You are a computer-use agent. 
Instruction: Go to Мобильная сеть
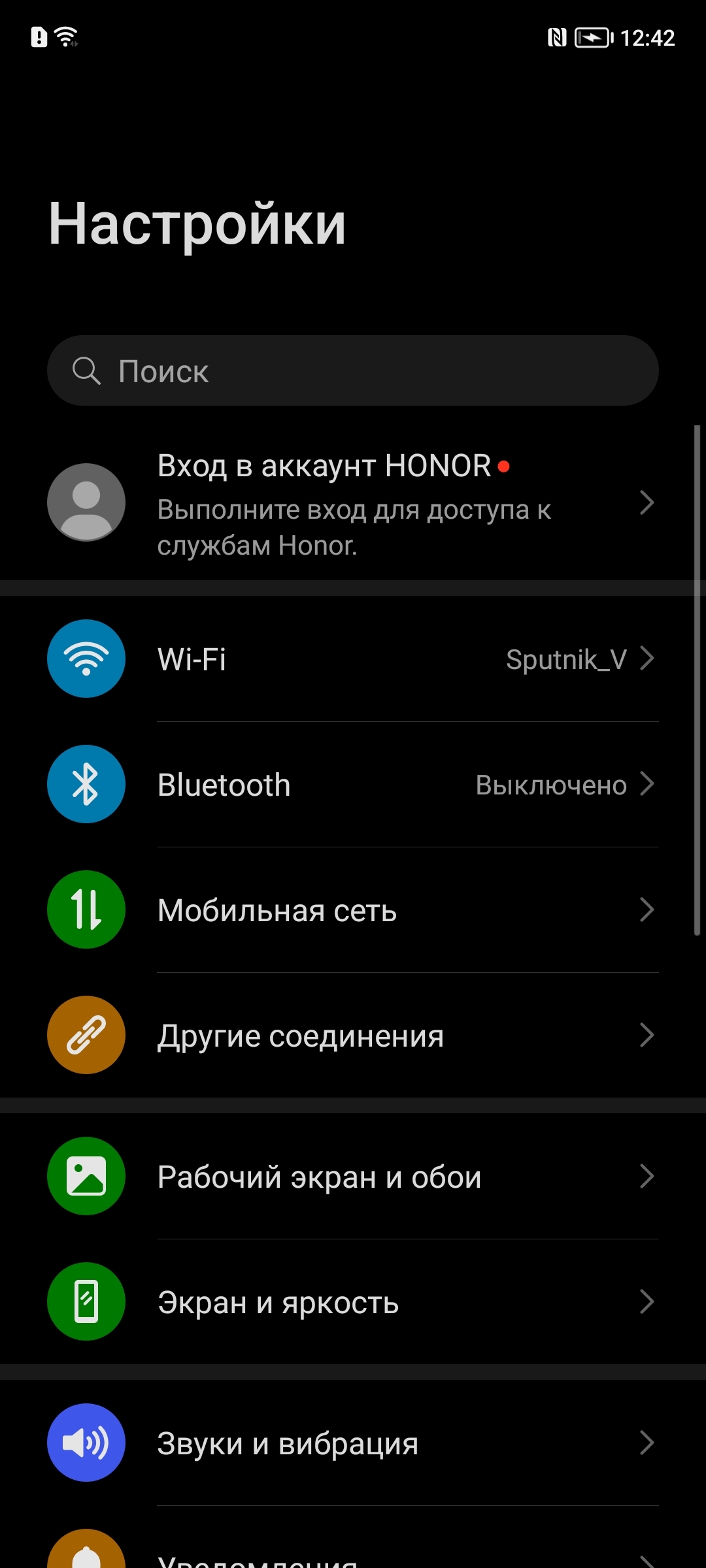(353, 909)
